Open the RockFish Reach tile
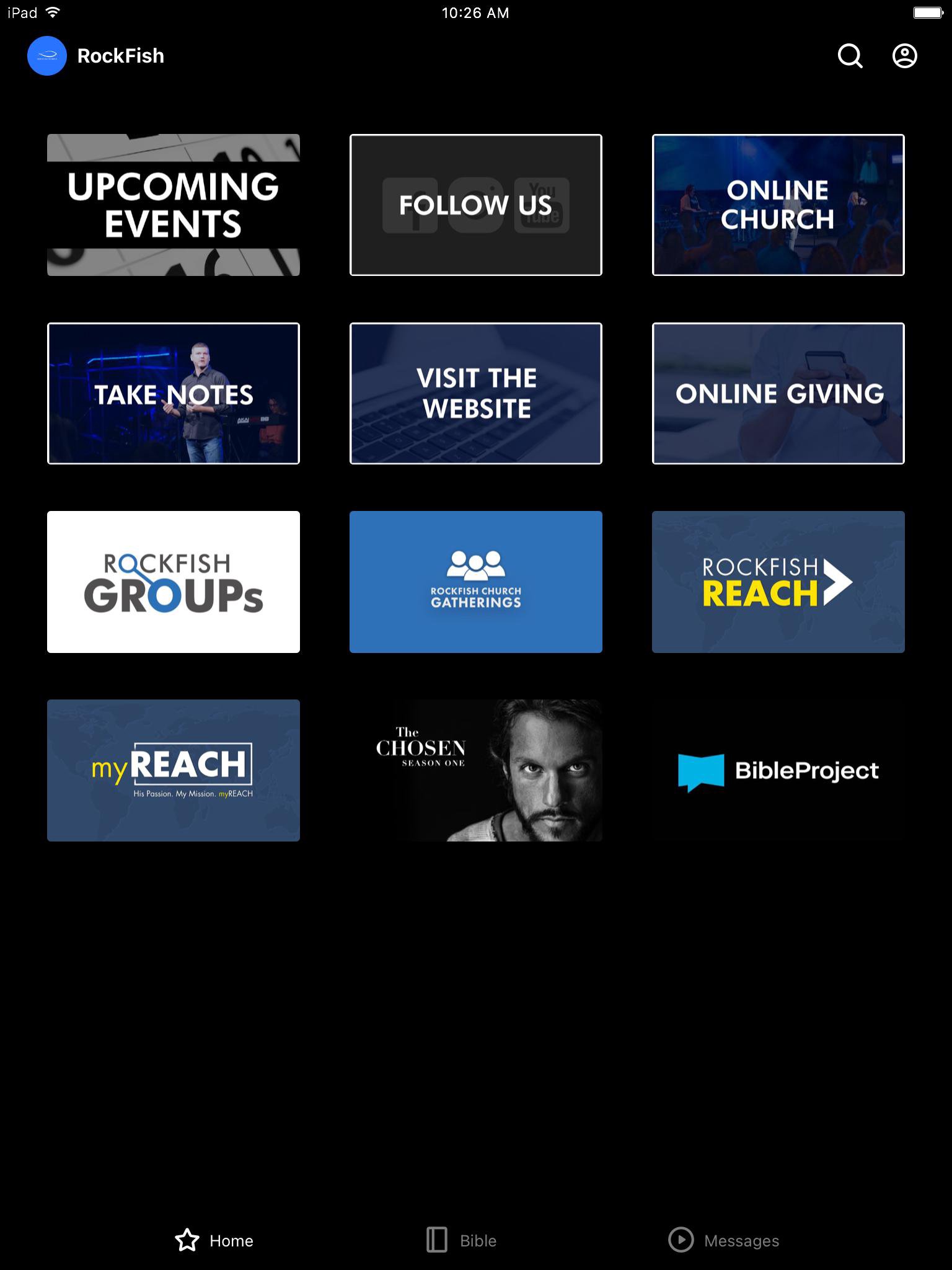The height and width of the screenshot is (1270, 952). 778,582
